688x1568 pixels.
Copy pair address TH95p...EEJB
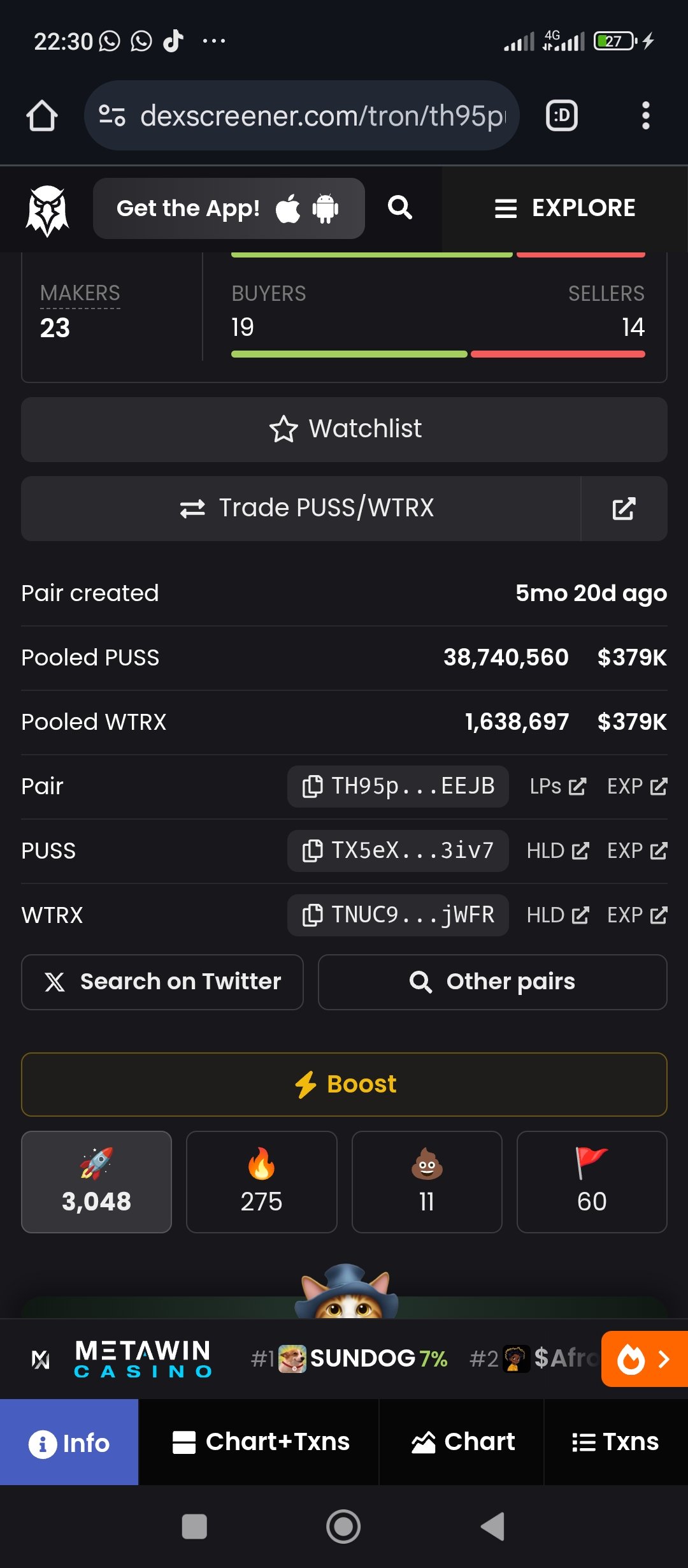point(398,786)
